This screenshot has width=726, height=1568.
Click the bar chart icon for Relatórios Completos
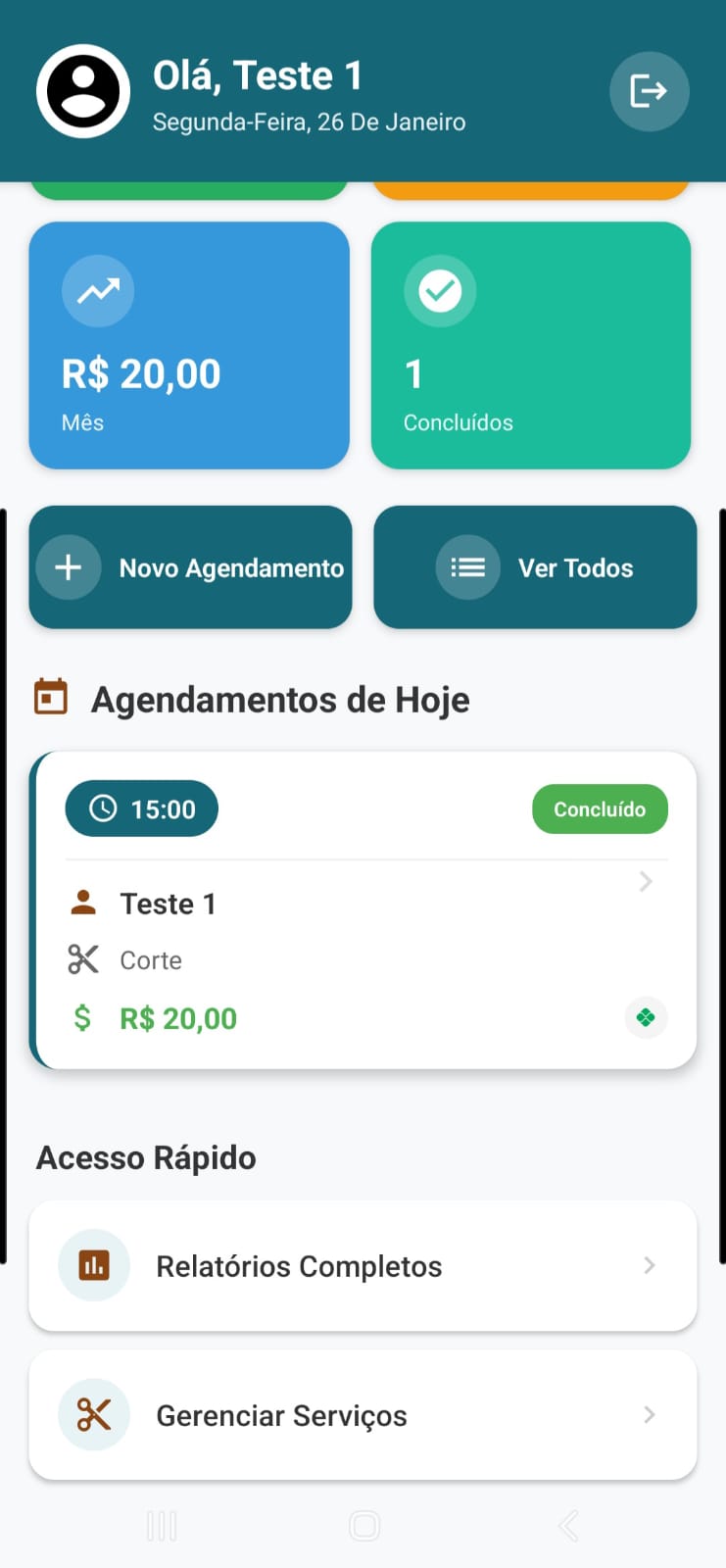93,1265
